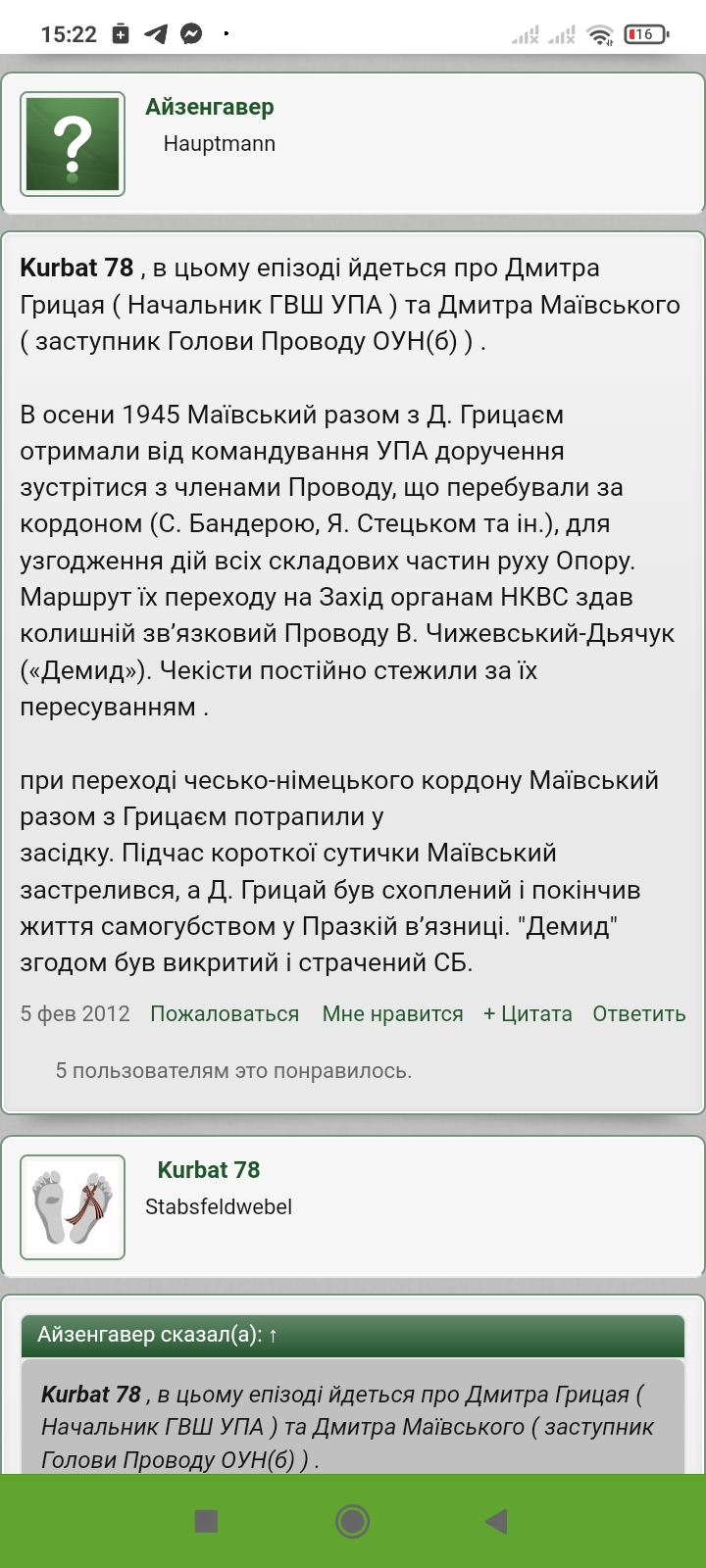View the 5 users who liked this
This screenshot has width=706, height=1568.
tap(233, 1070)
